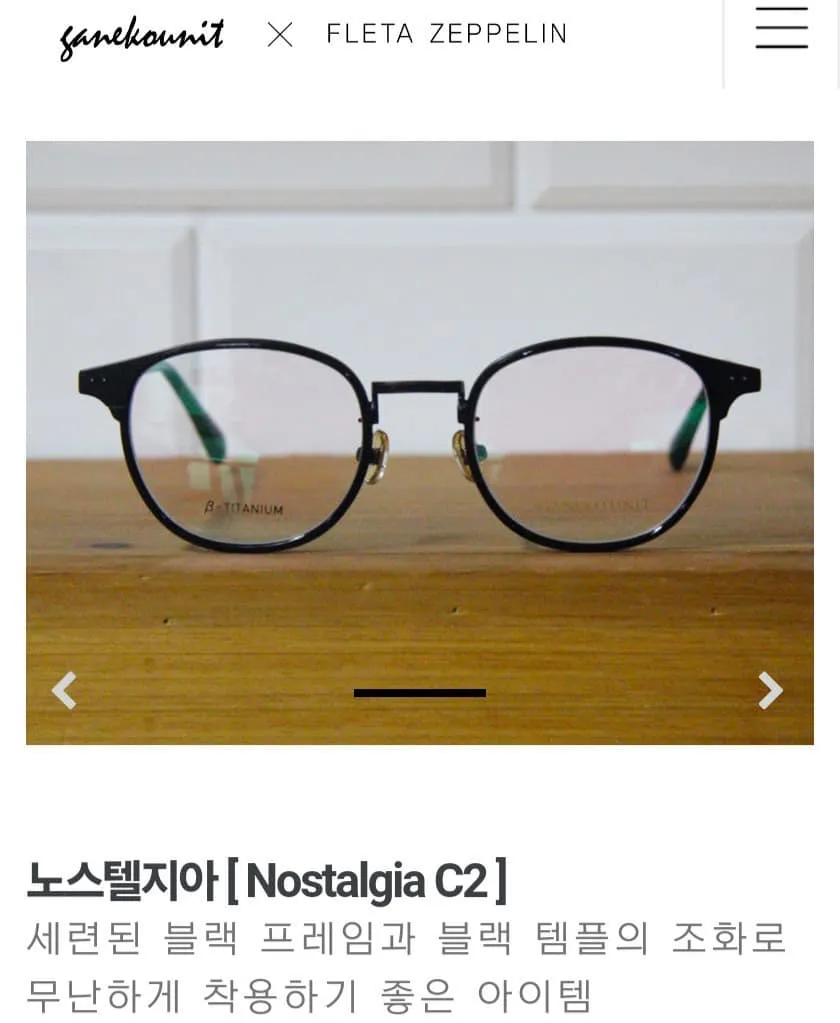Viewport: 840px width, 1023px height.
Task: Show the previous glasses photo
Action: tap(64, 690)
